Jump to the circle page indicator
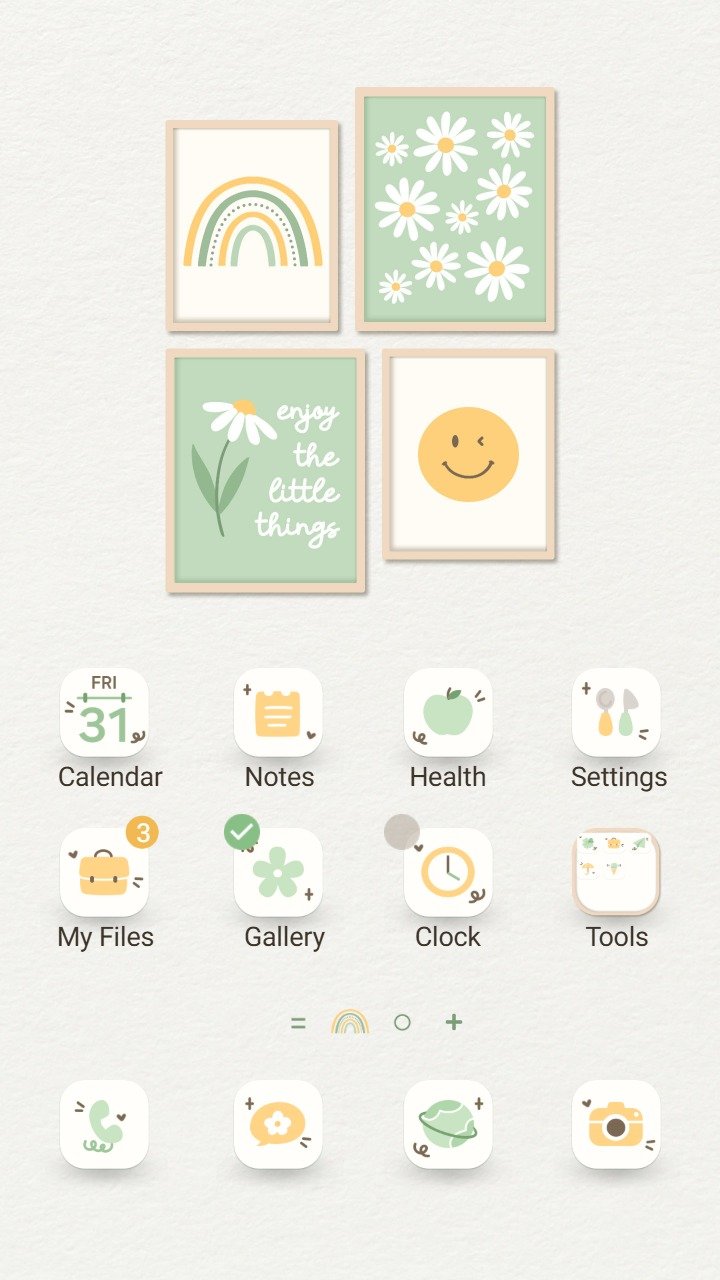 click(402, 1022)
